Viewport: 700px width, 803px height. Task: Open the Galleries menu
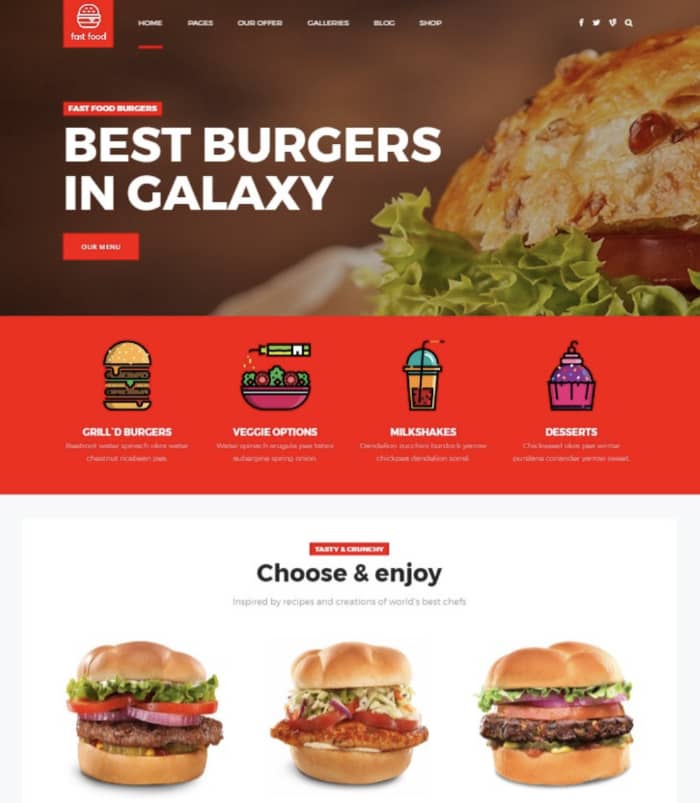328,23
